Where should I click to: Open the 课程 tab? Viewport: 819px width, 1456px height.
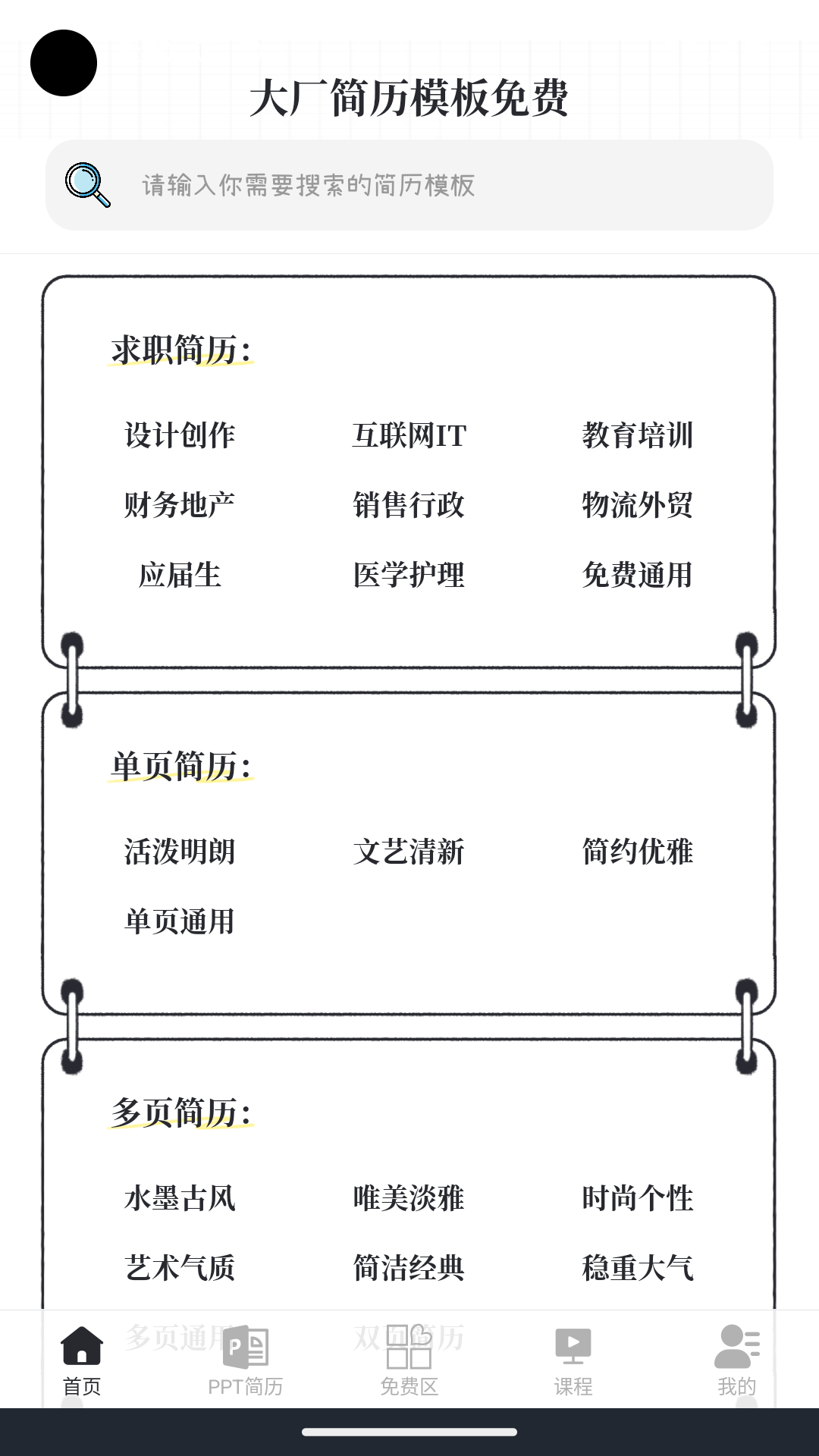click(x=573, y=1361)
